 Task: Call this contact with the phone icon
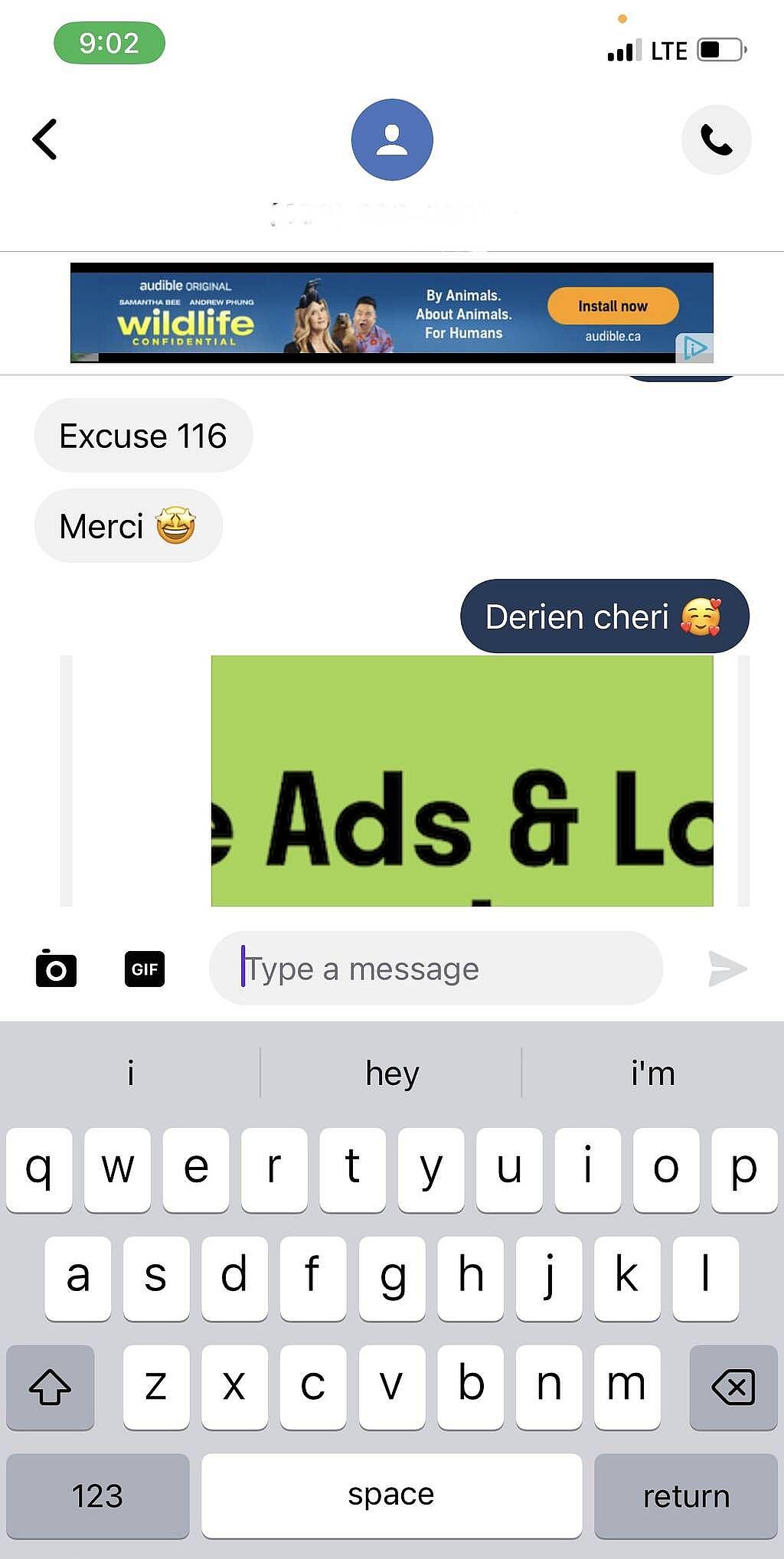point(716,139)
